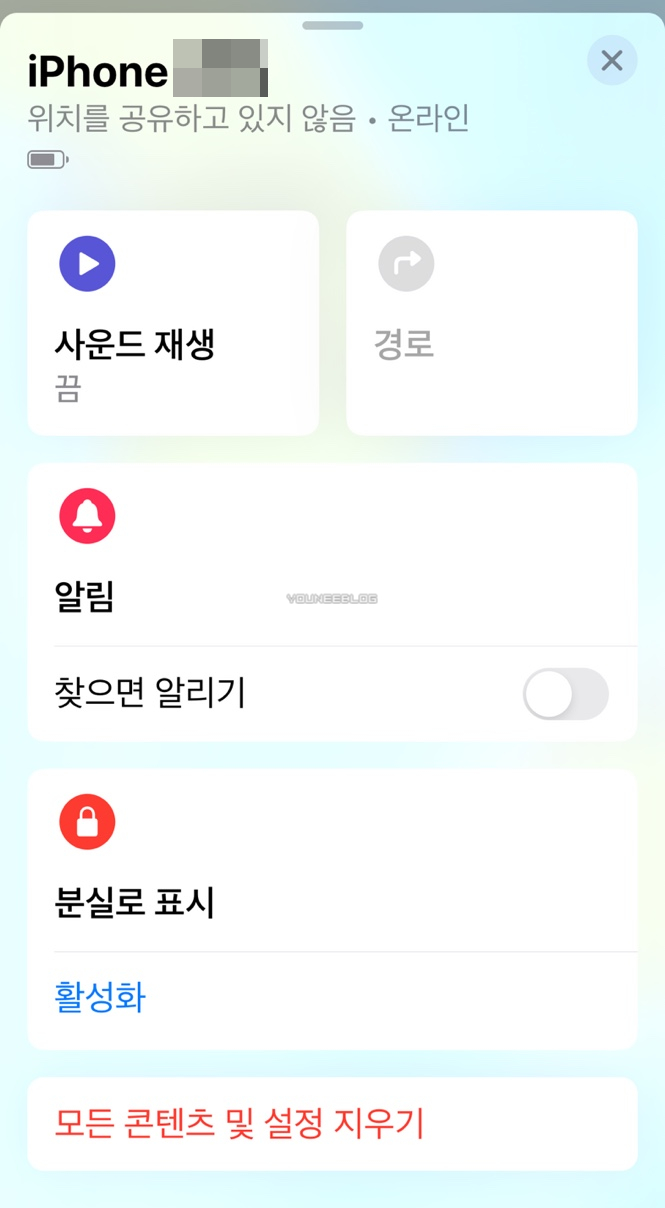
Task: Play sound on the iPhone
Action: [x=173, y=323]
